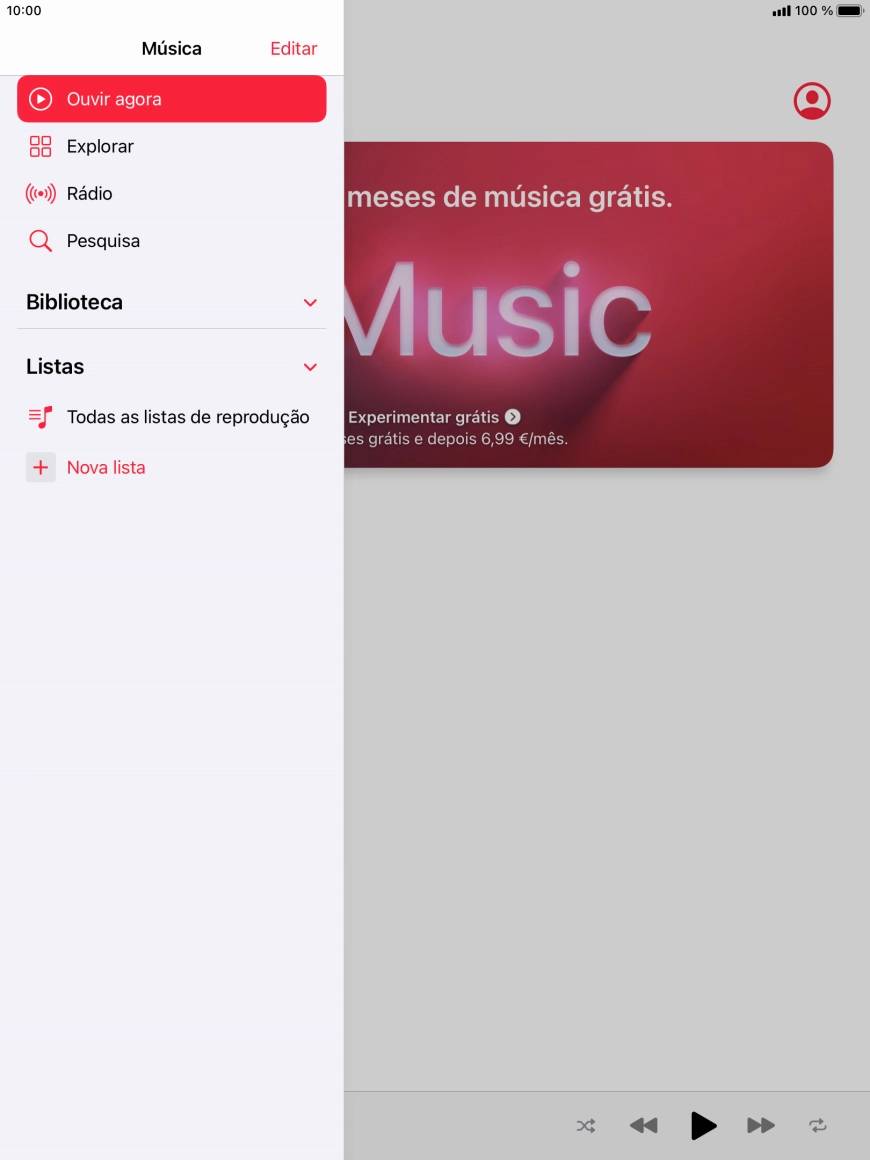Switch to the Música view
The height and width of the screenshot is (1160, 870).
coord(171,48)
